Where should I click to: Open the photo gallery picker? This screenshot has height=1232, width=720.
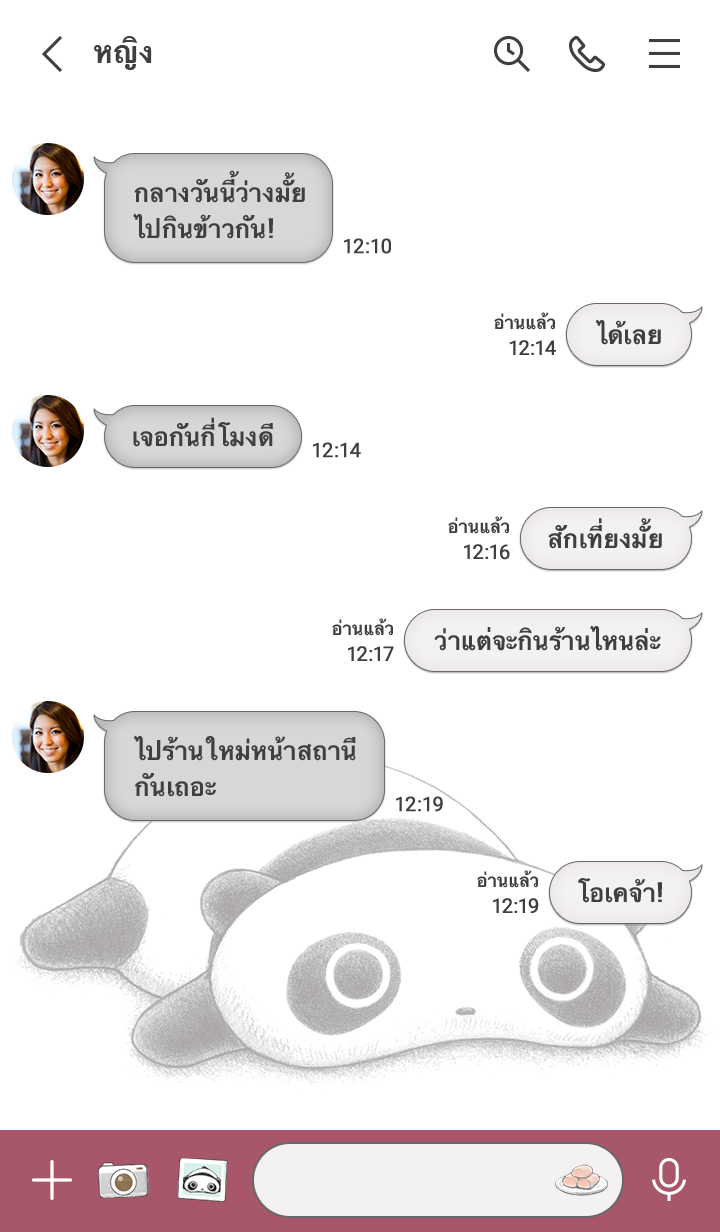pos(202,1181)
